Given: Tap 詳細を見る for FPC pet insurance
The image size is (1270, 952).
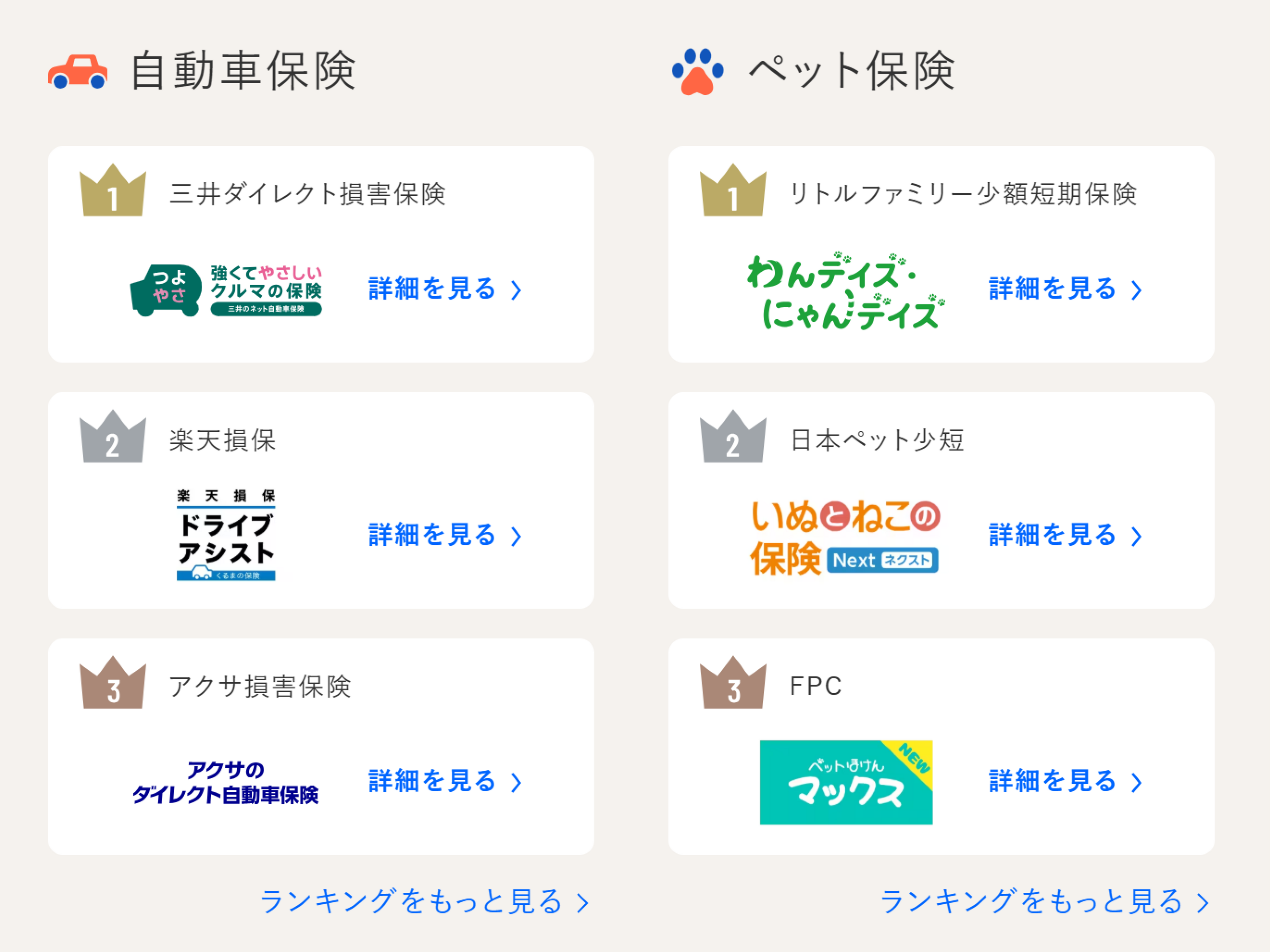Looking at the screenshot, I should (1065, 781).
